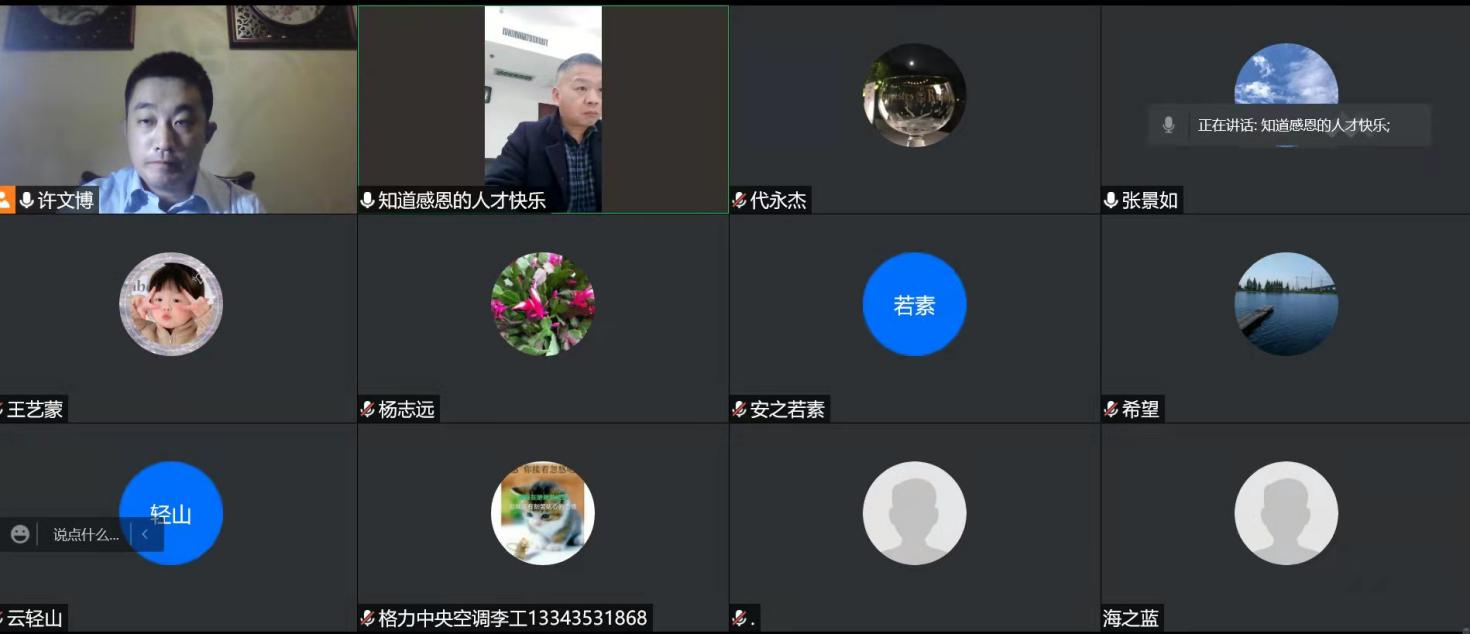The width and height of the screenshot is (1470, 634).
Task: Tap the 说点什么 chat input field
Action: [x=85, y=535]
